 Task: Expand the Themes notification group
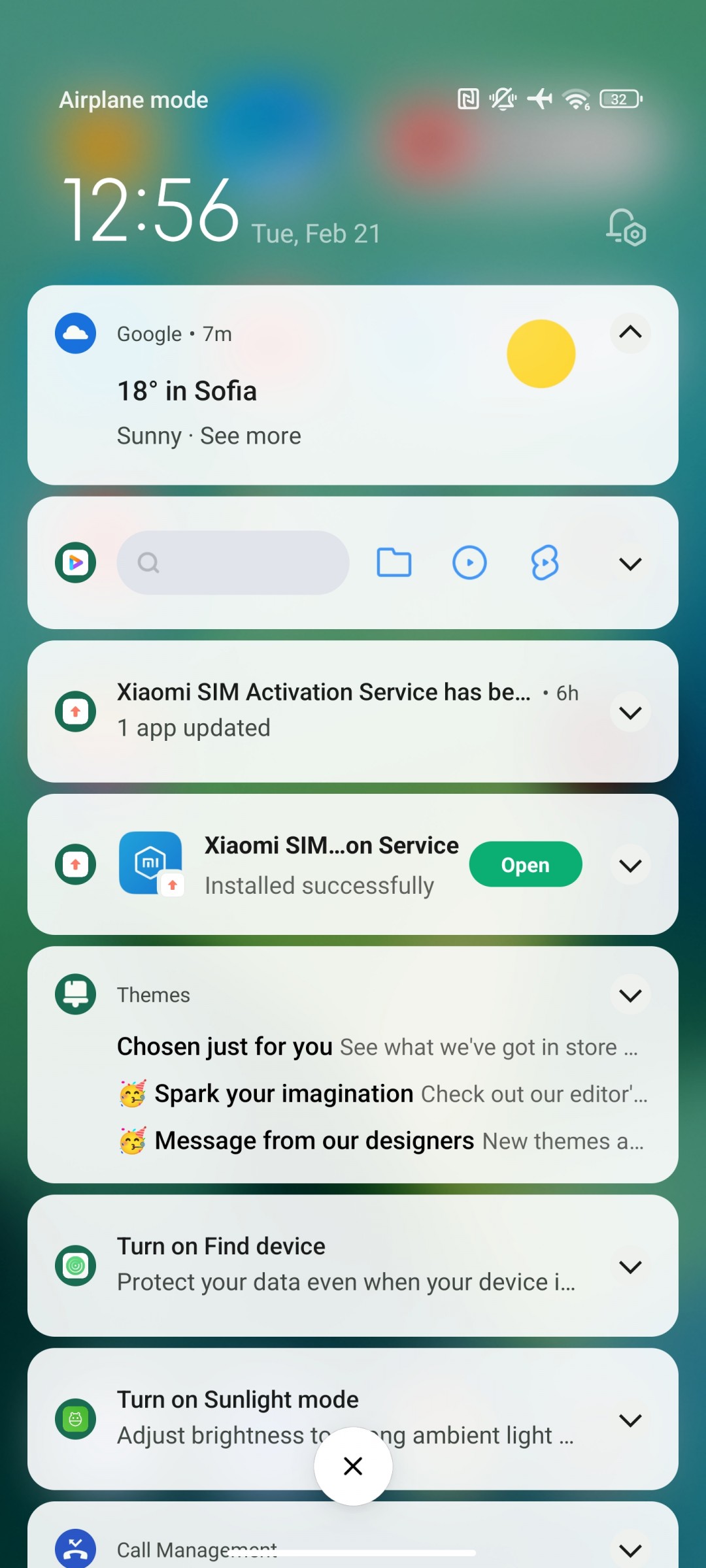(630, 995)
